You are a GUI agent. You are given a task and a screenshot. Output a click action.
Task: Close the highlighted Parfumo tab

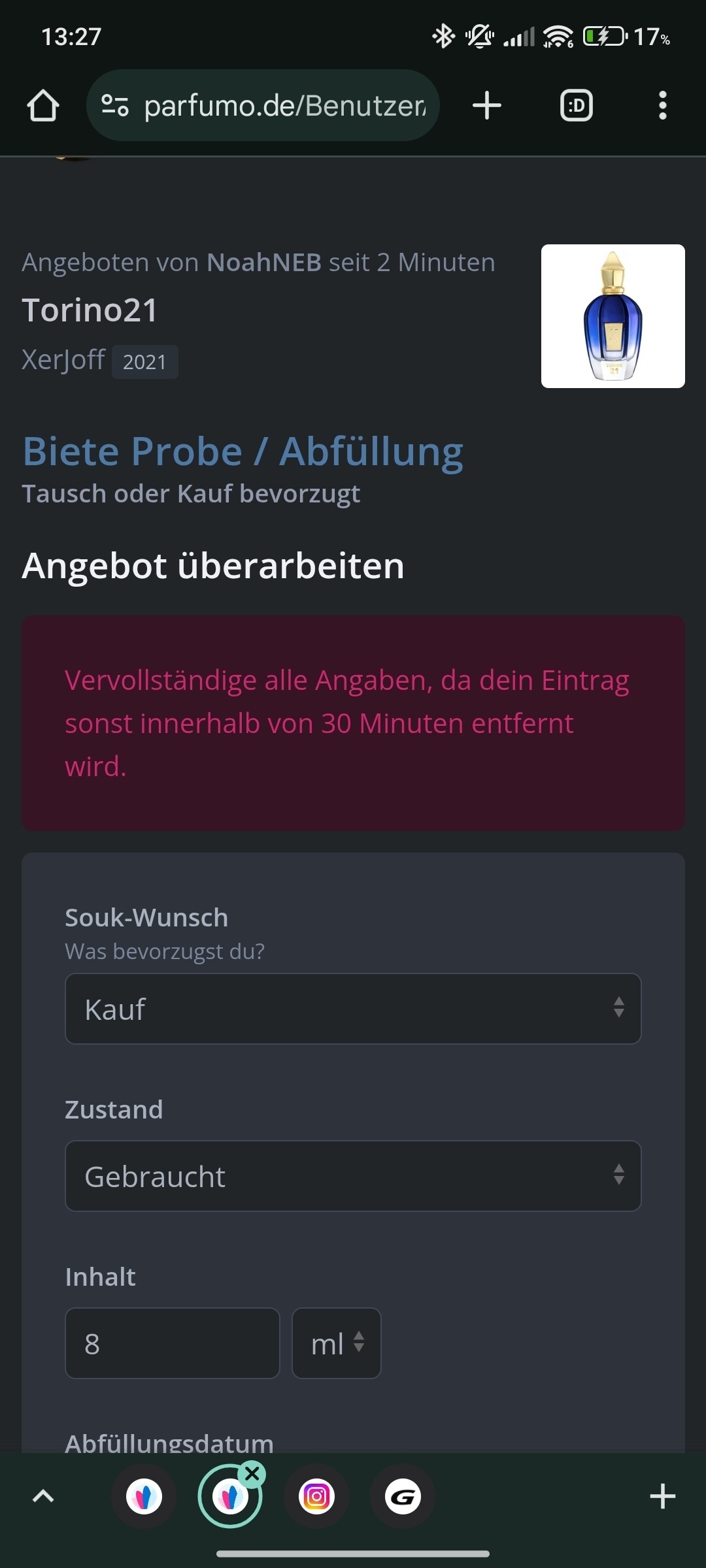[252, 1474]
